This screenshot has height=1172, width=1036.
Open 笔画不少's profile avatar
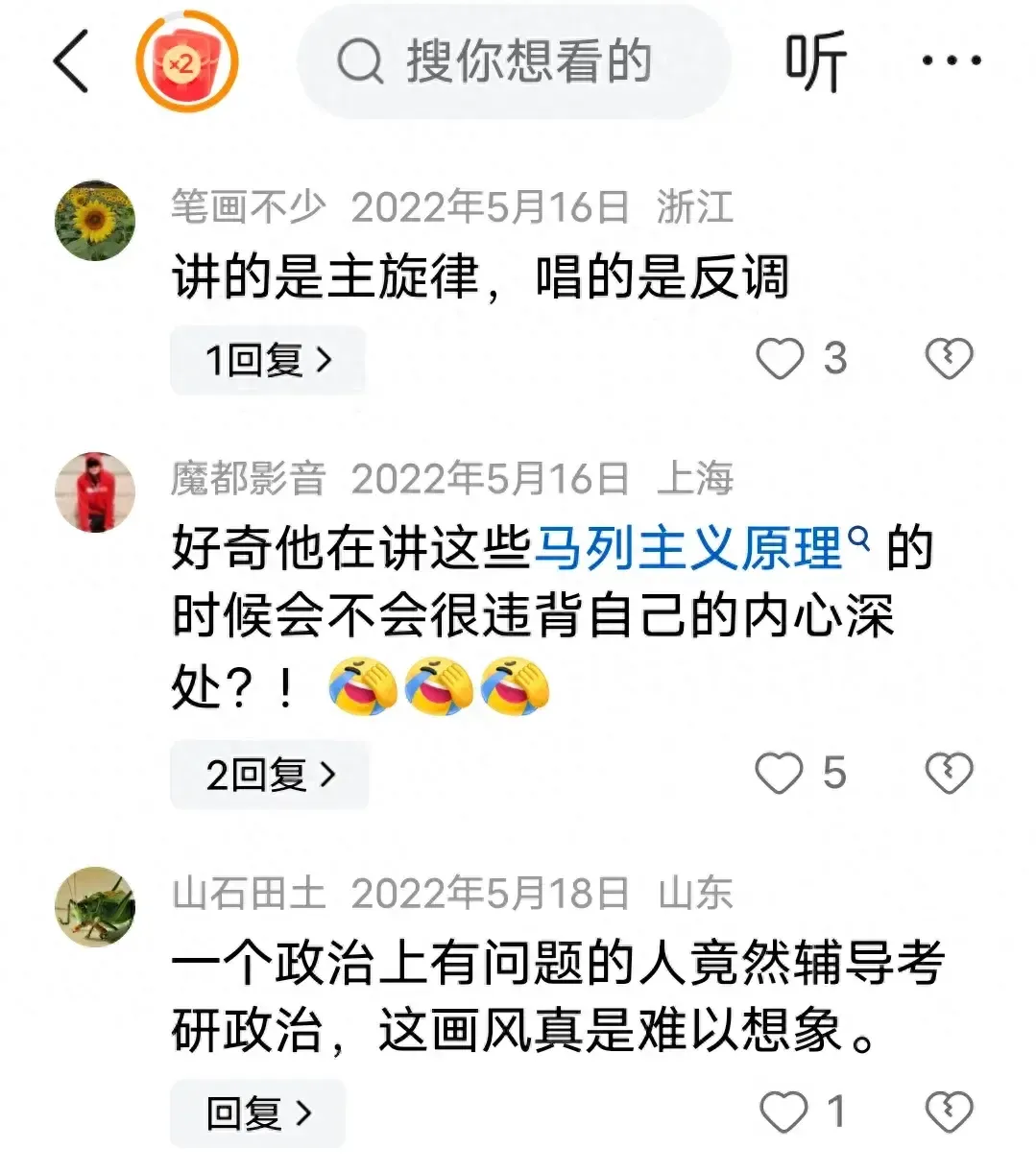94,221
